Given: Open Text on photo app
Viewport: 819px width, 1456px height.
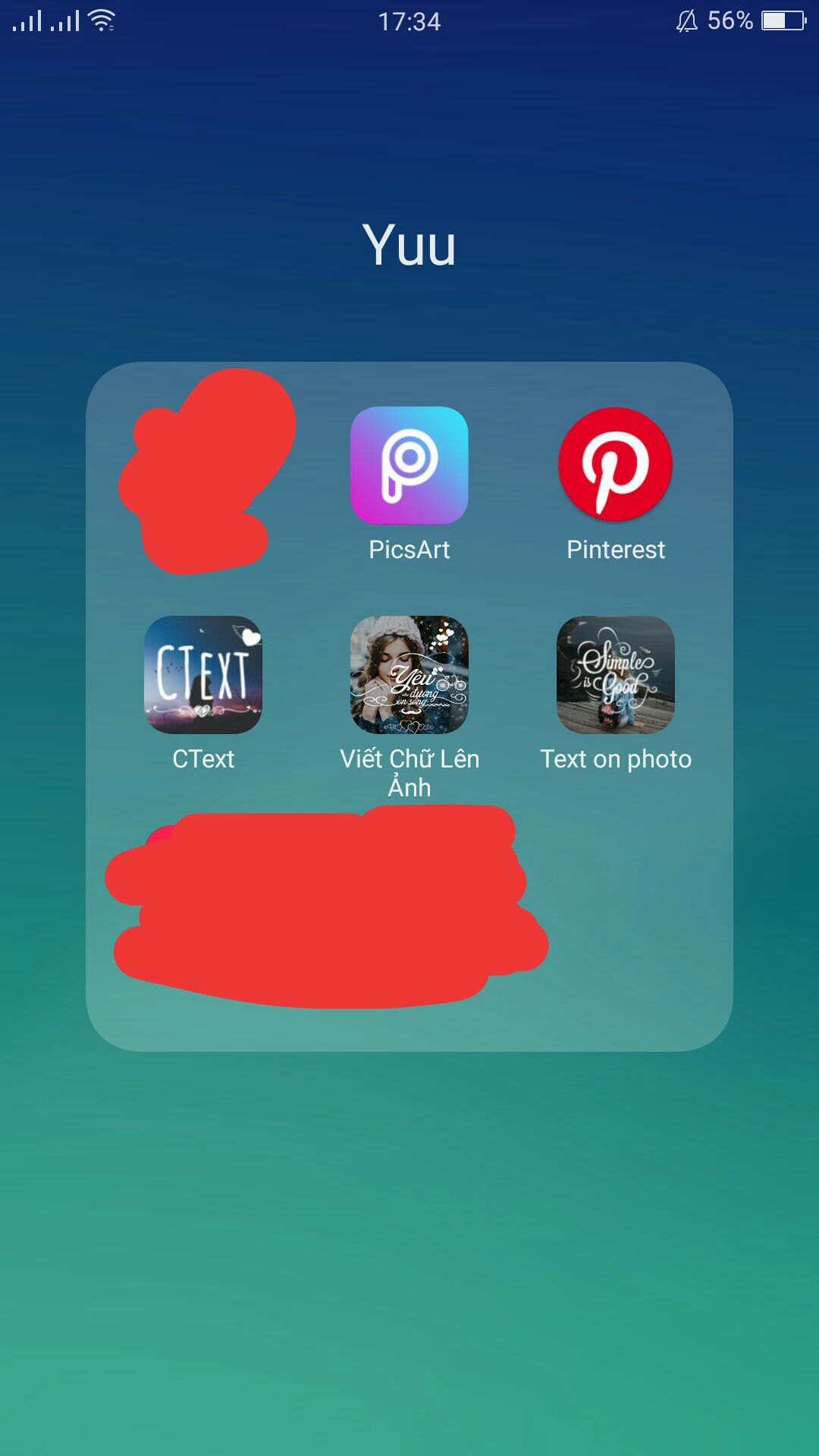Looking at the screenshot, I should 615,675.
